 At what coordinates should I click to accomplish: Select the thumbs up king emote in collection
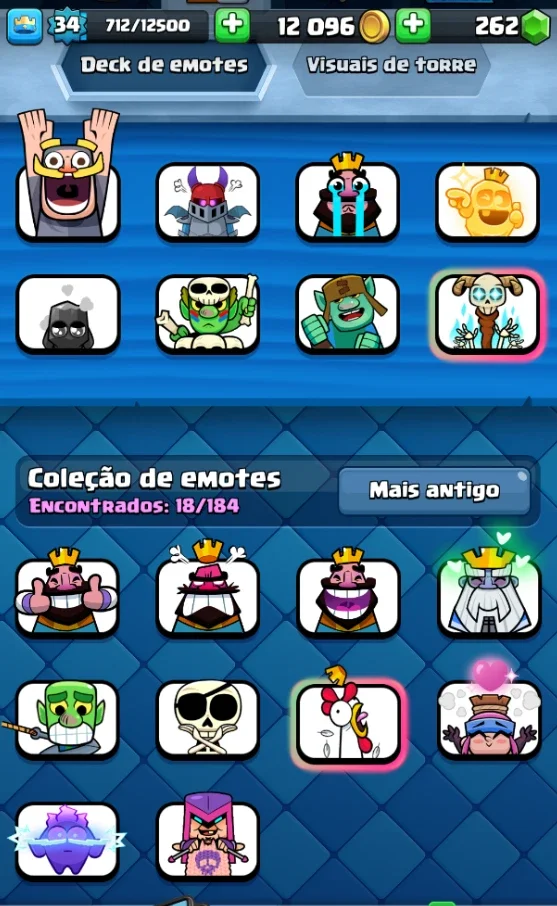[x=67, y=594]
